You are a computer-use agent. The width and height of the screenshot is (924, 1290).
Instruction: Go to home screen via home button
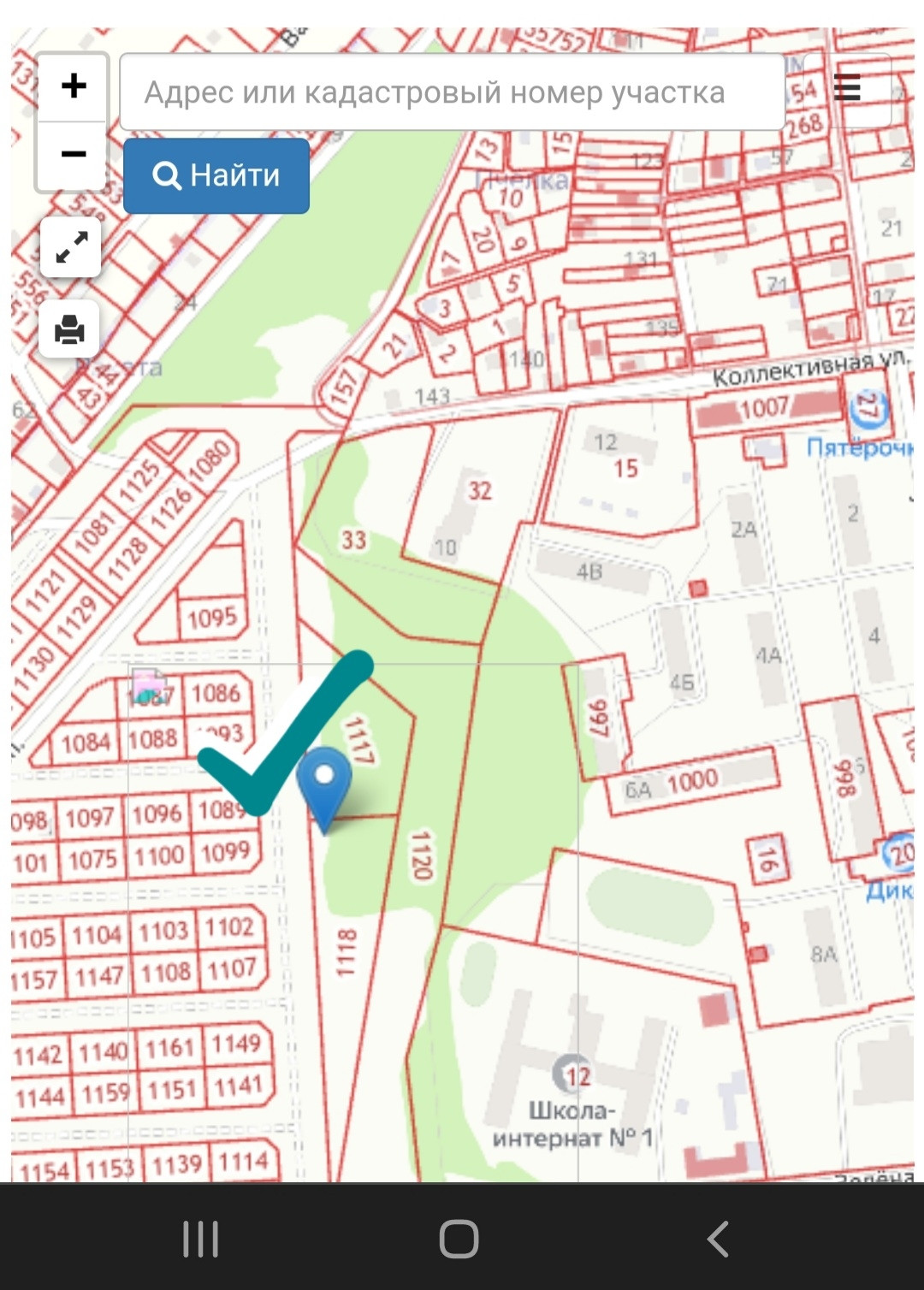click(459, 1238)
